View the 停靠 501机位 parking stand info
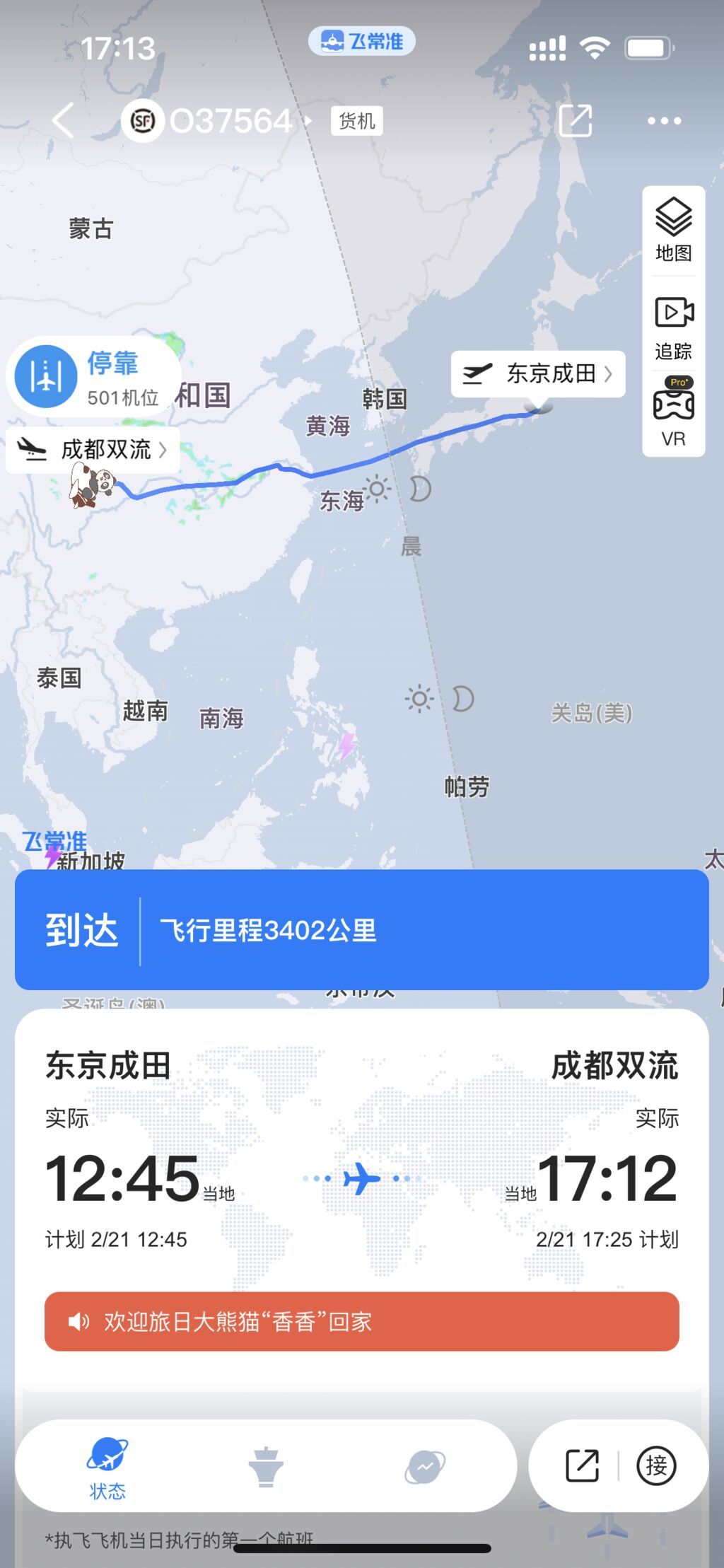The height and width of the screenshot is (1568, 724). 93,378
